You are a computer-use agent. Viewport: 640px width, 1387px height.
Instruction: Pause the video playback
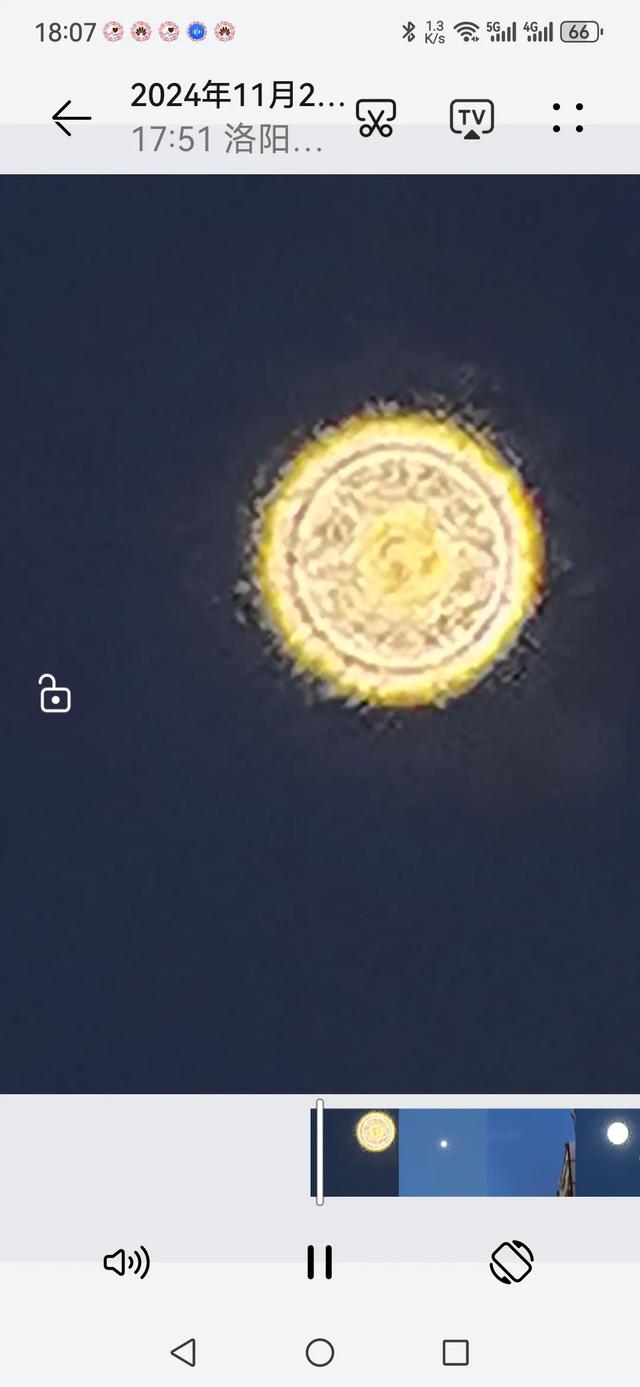tap(320, 1263)
